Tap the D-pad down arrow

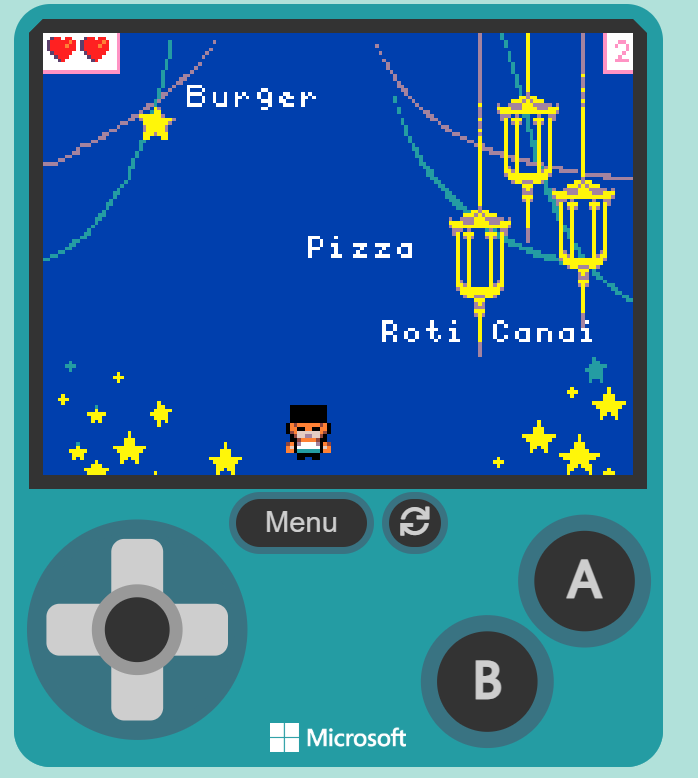coord(137,697)
